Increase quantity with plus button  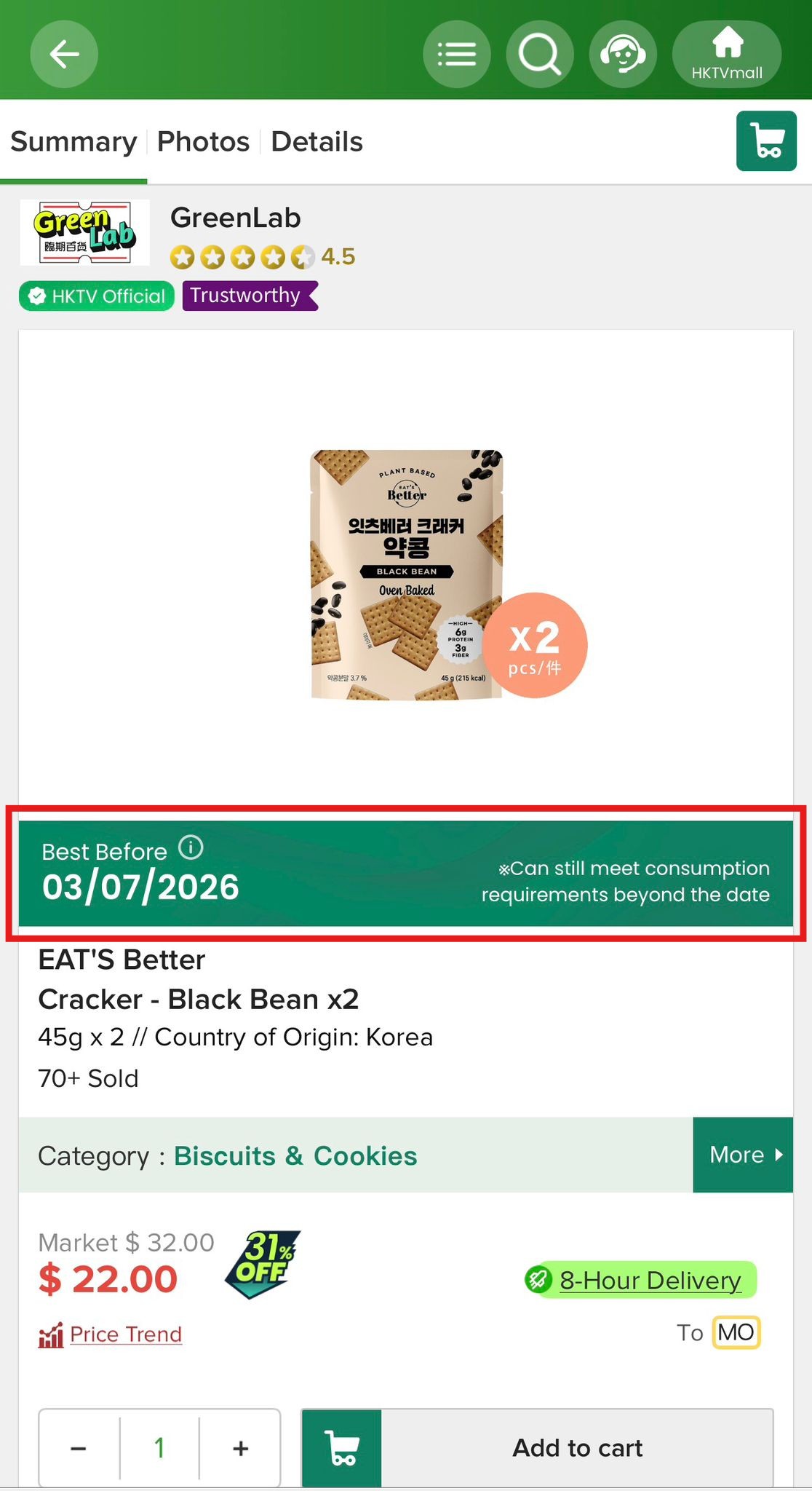[x=240, y=1448]
